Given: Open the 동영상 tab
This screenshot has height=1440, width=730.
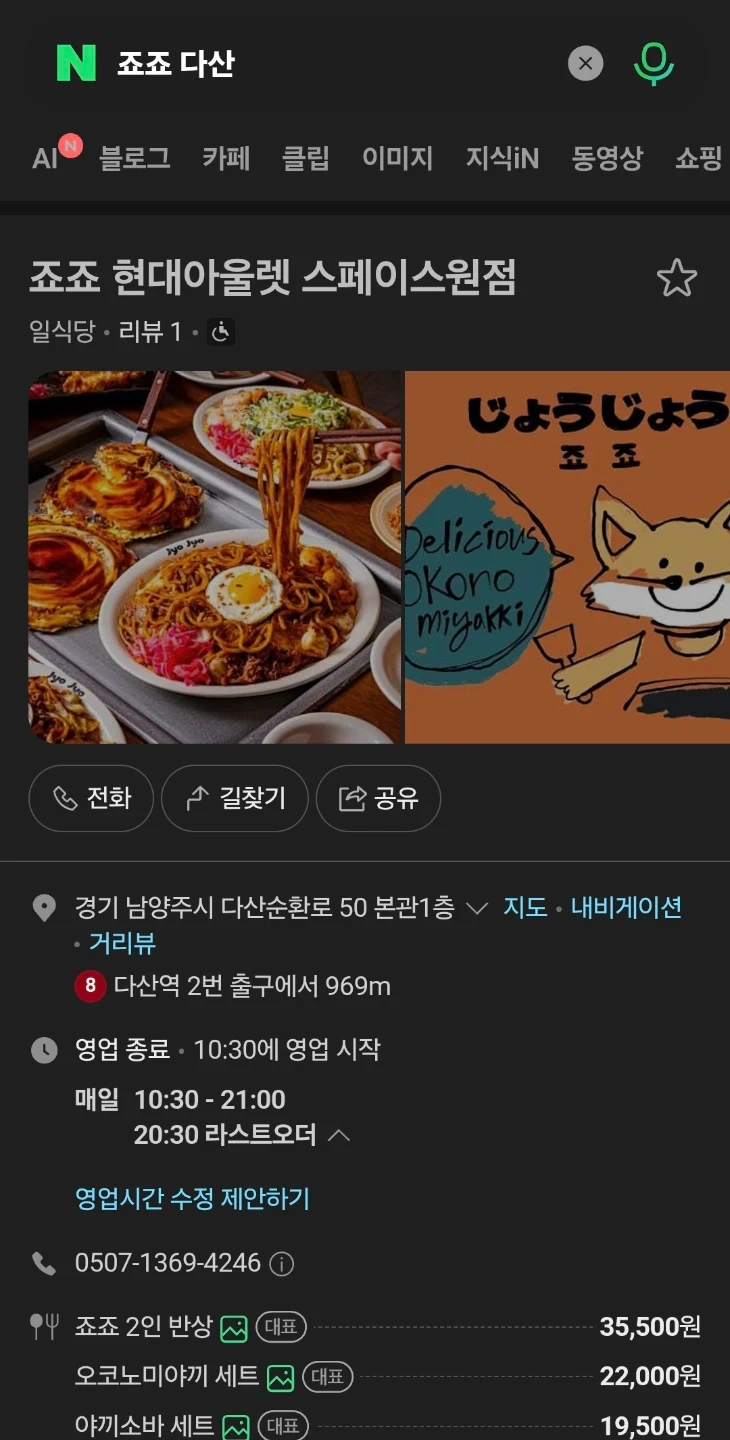Looking at the screenshot, I should click(607, 158).
